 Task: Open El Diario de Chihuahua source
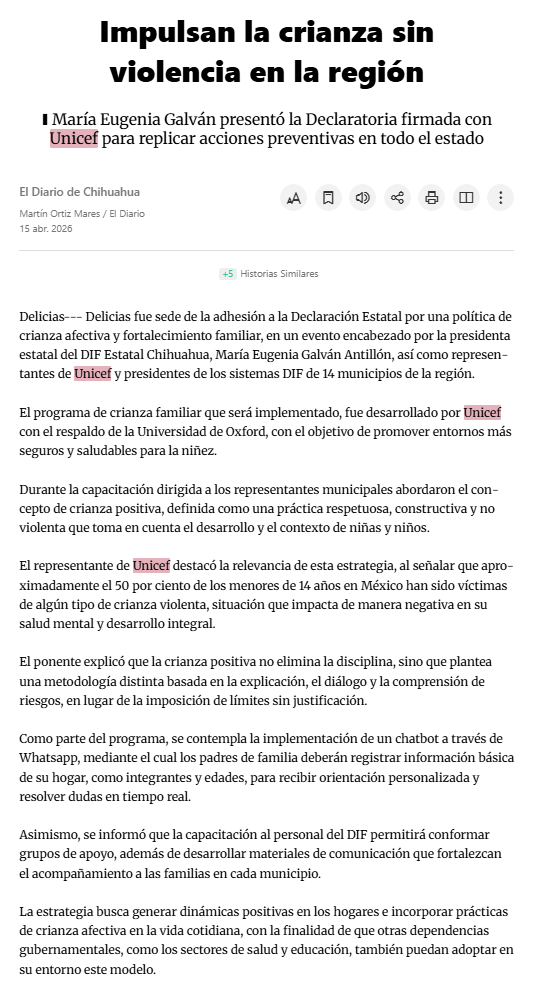[x=80, y=192]
